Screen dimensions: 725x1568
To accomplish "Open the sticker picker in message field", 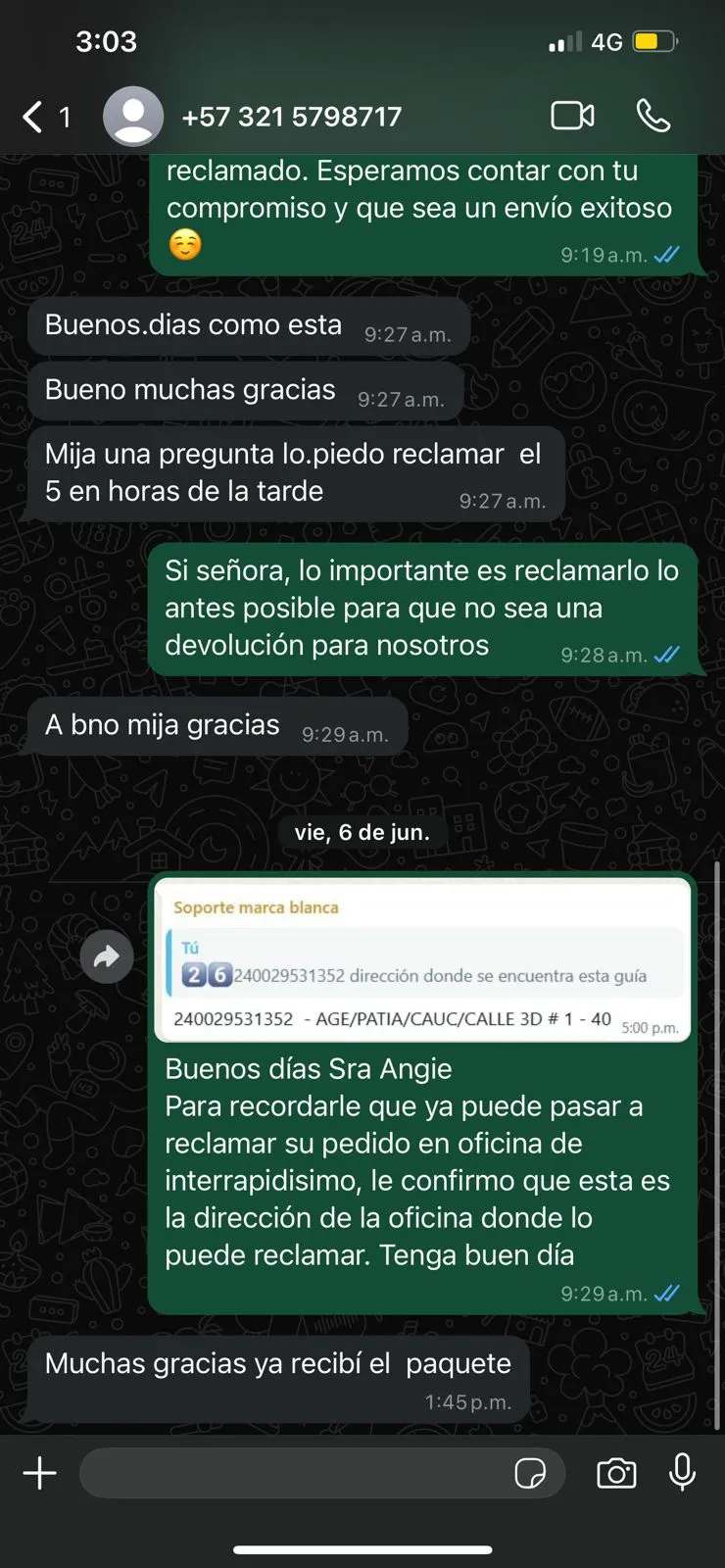I will coord(530,1473).
